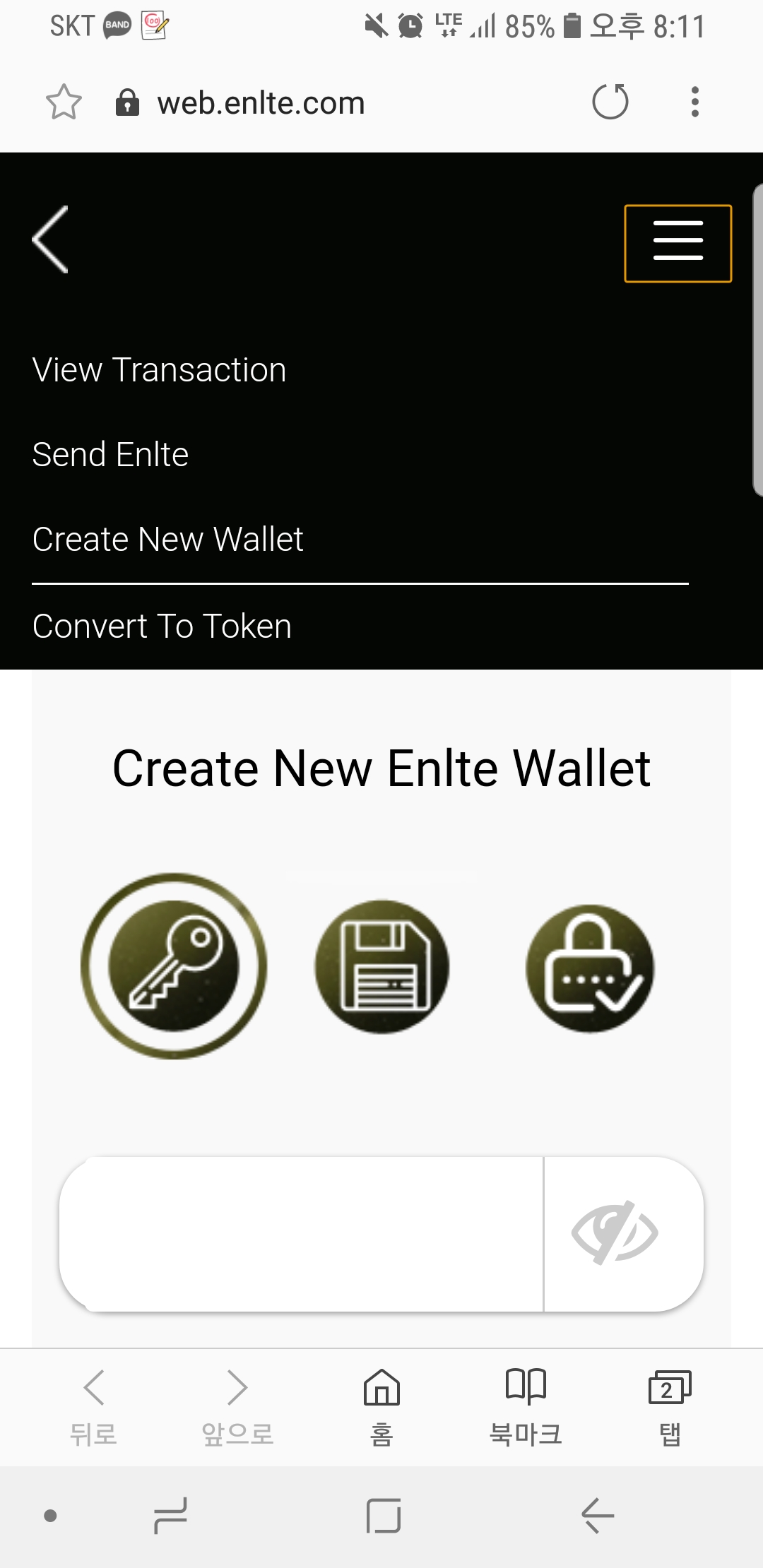Viewport: 763px width, 1568px height.
Task: Open View Transaction
Action: [x=160, y=370]
